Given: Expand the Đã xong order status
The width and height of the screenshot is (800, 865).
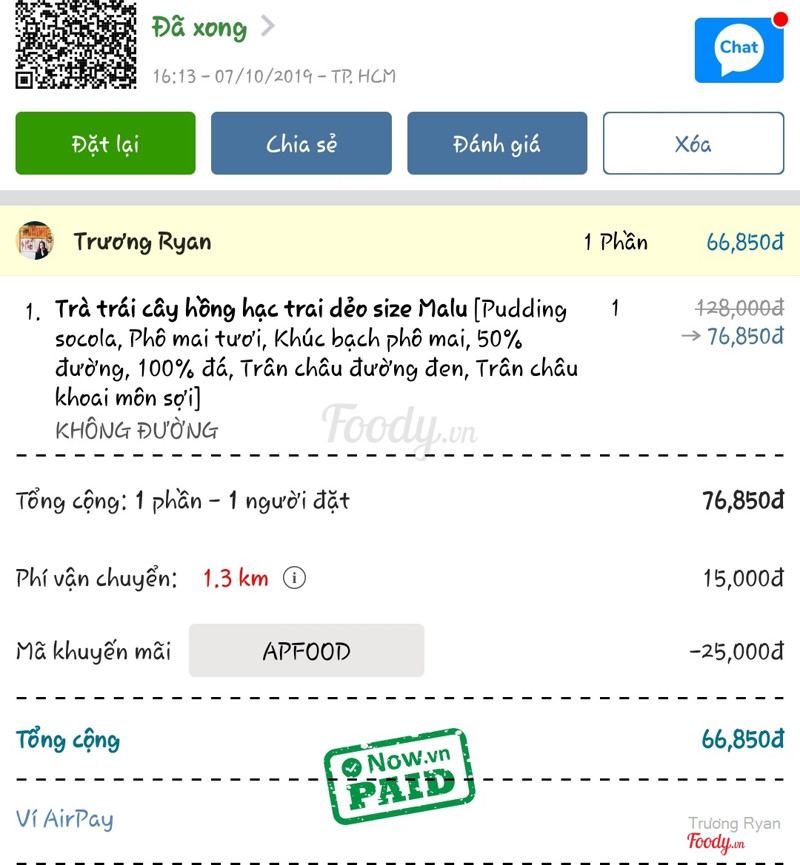Looking at the screenshot, I should (213, 27).
